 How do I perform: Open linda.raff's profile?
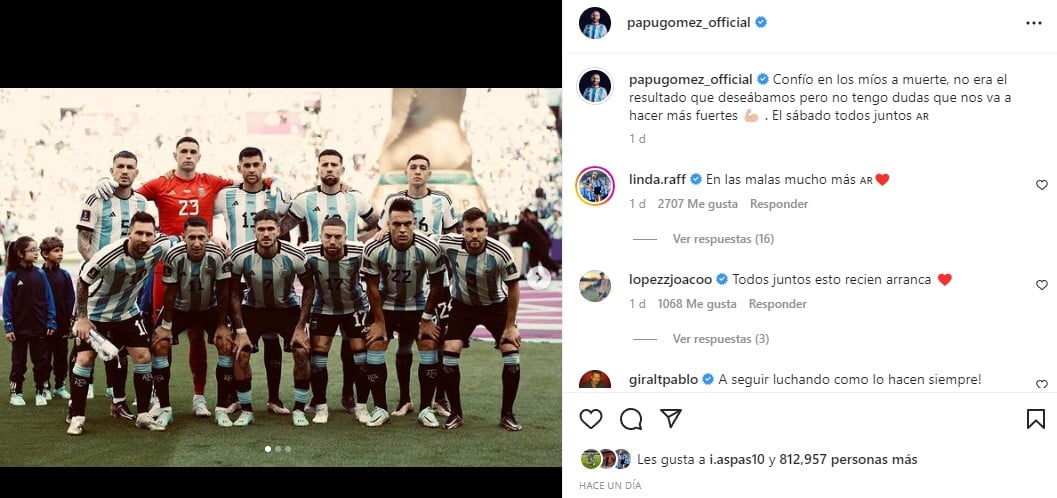click(x=658, y=180)
